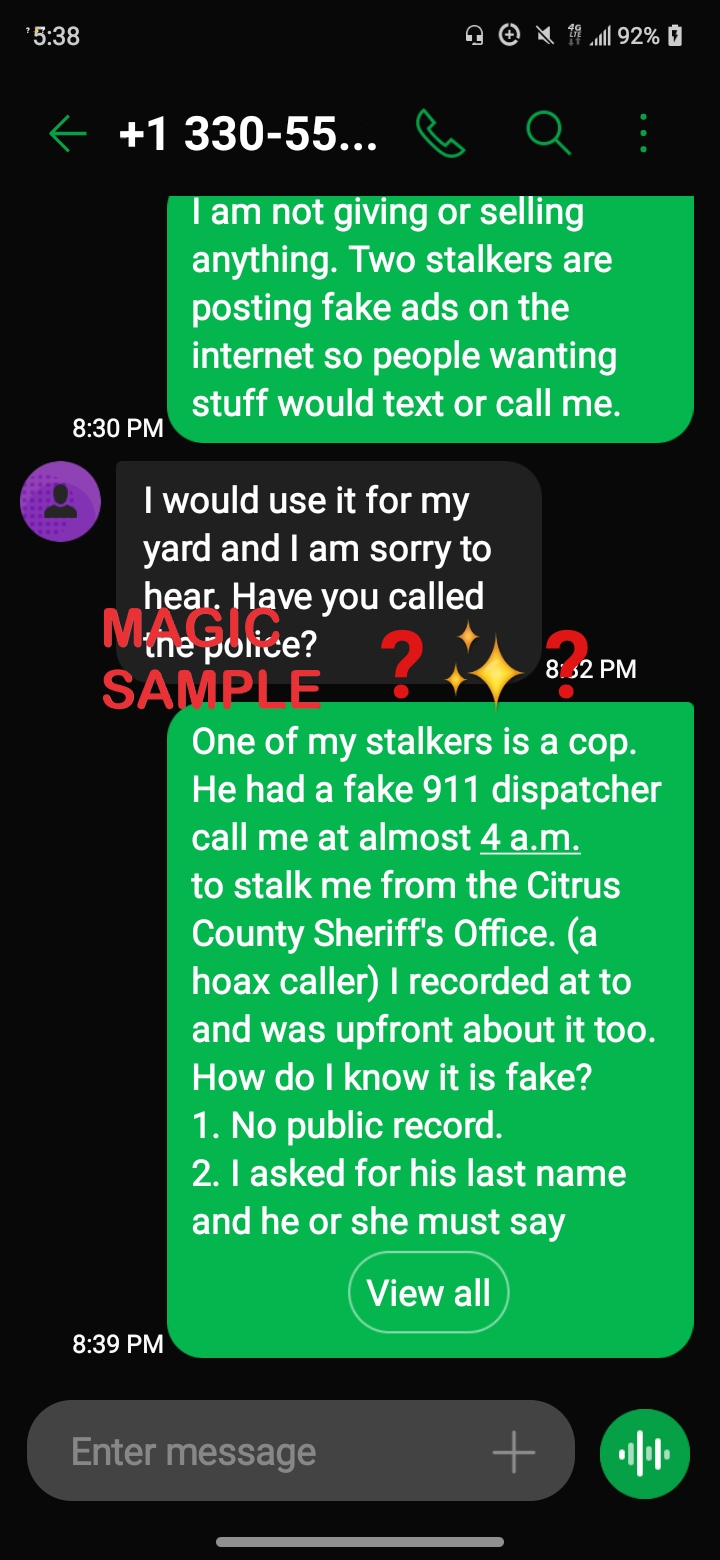Record a voice message
This screenshot has width=720, height=1560.
point(645,1454)
